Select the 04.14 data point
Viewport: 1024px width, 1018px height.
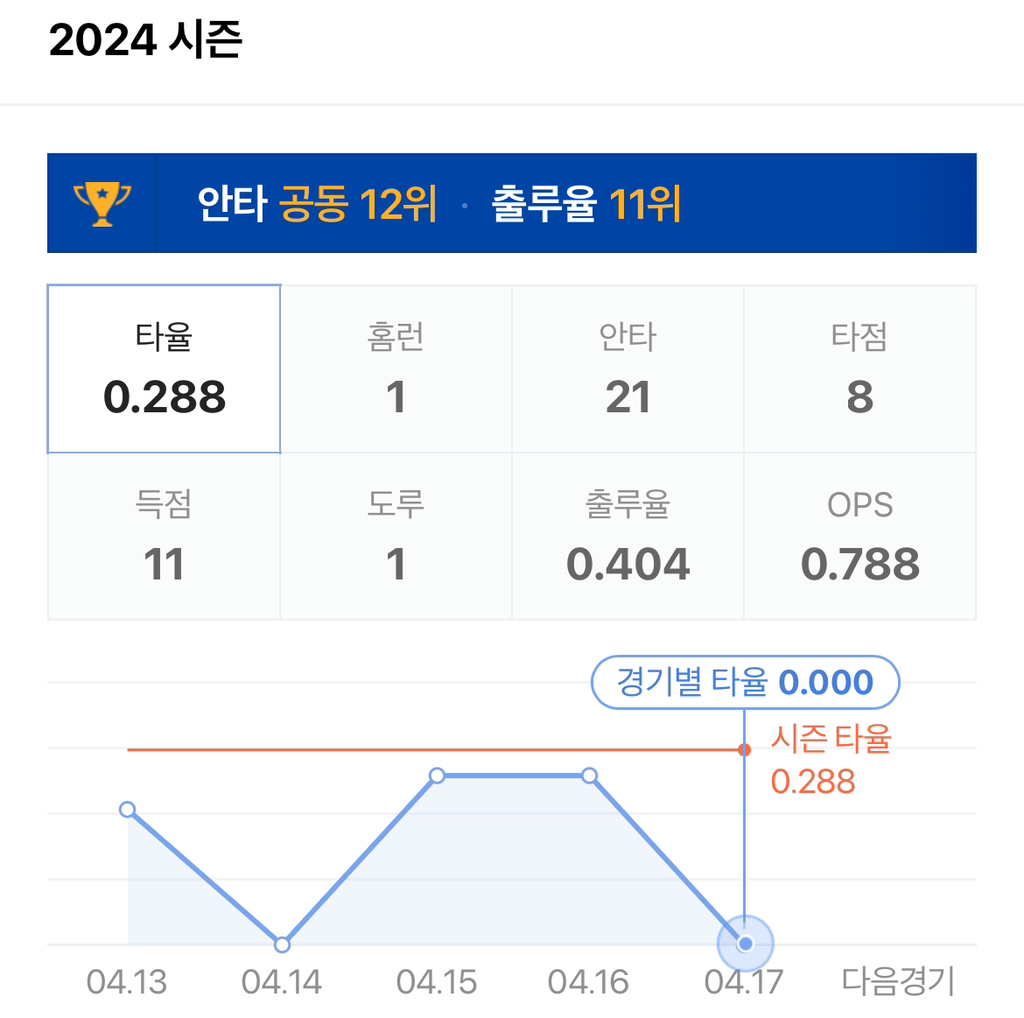(282, 944)
